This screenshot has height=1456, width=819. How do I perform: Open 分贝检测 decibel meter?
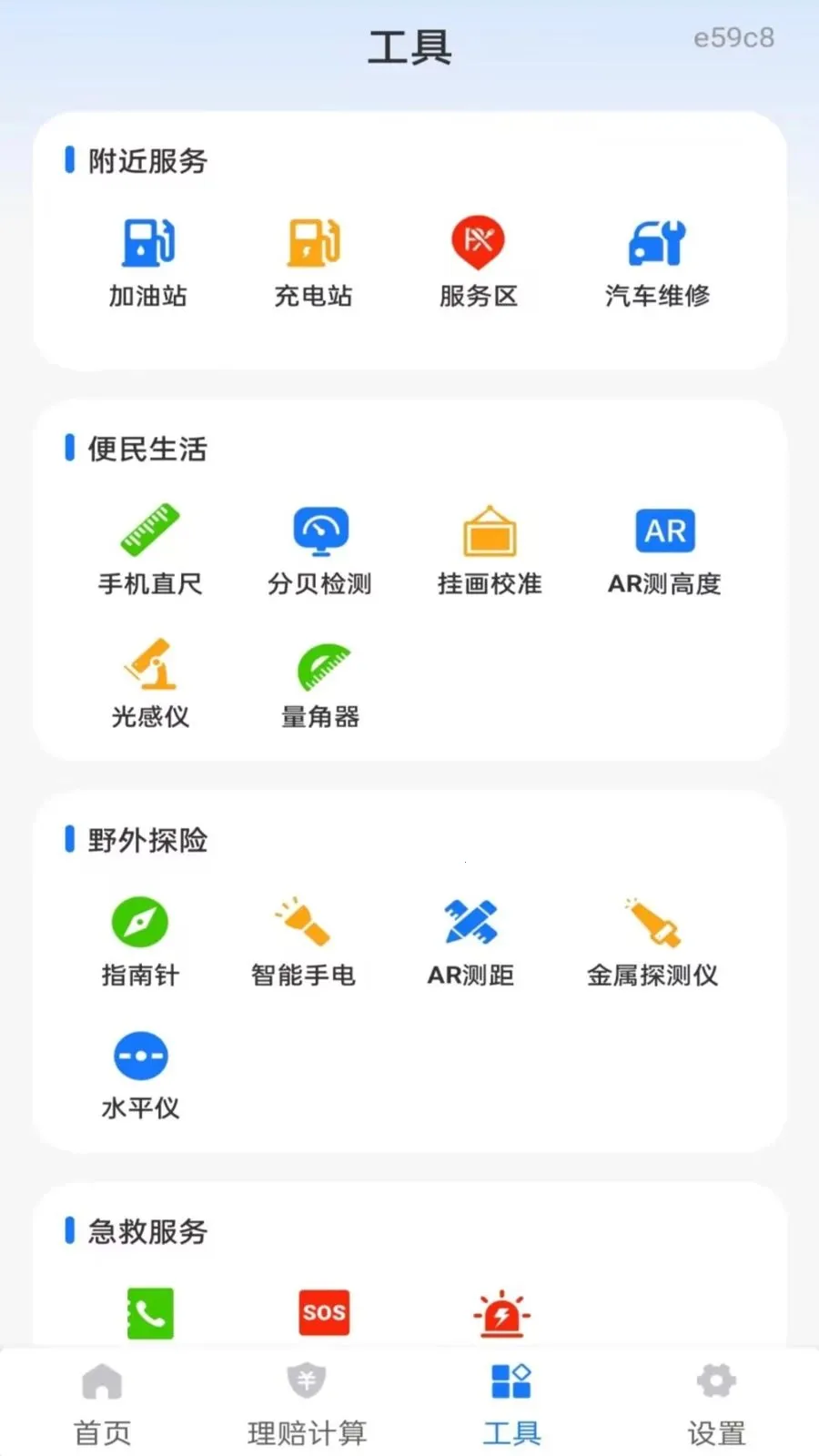(320, 550)
